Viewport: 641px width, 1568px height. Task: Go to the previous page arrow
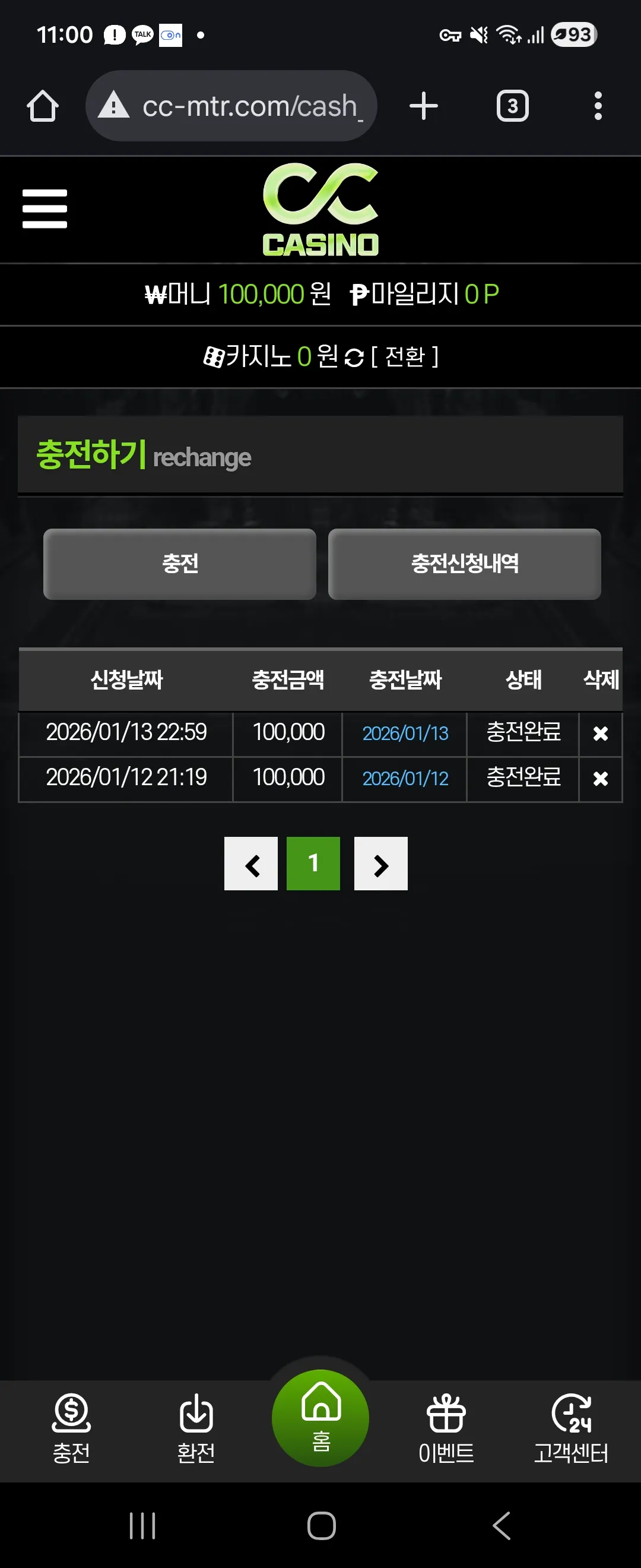click(251, 864)
